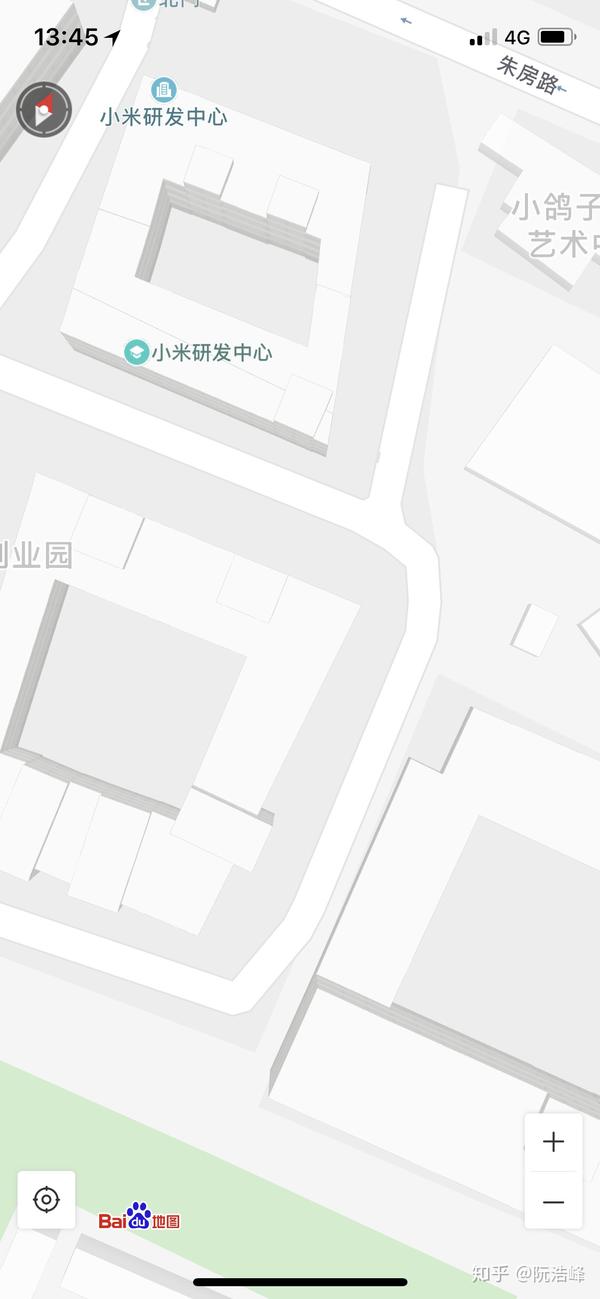This screenshot has height=1299, width=600.
Task: Center map on my current location
Action: 46,1199
